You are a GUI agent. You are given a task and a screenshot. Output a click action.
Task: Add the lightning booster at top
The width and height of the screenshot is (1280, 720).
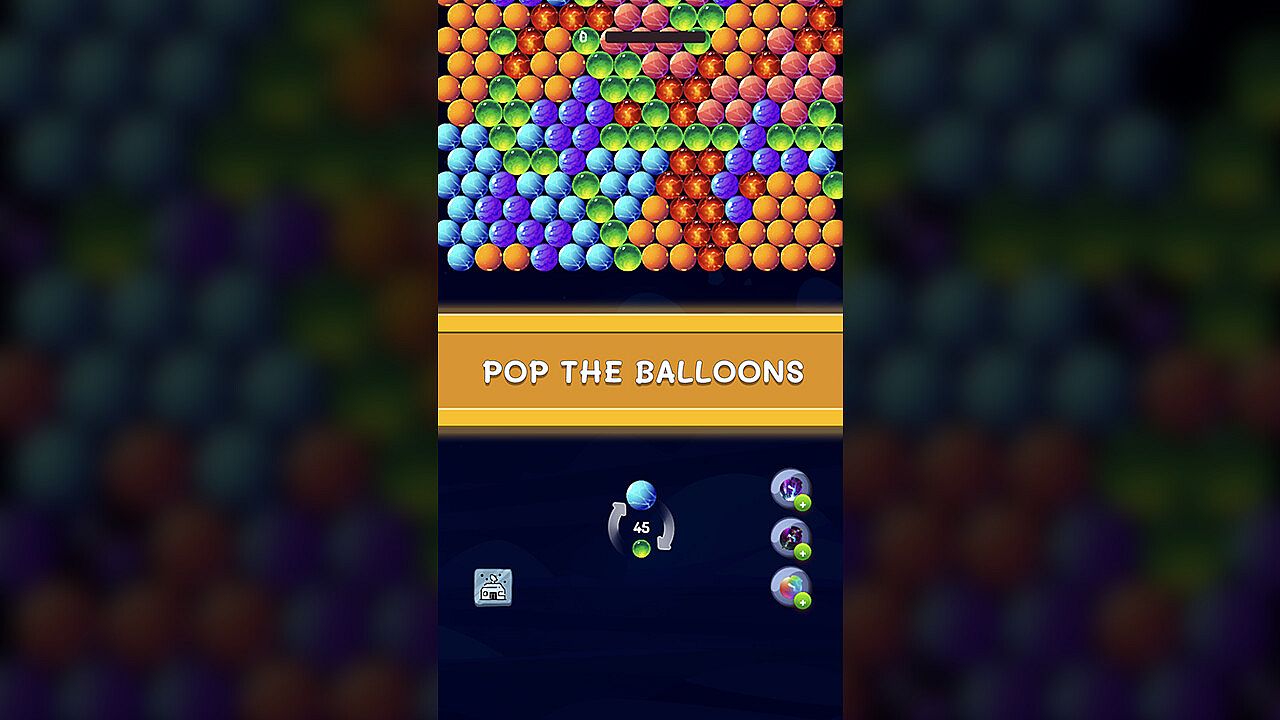(x=791, y=489)
